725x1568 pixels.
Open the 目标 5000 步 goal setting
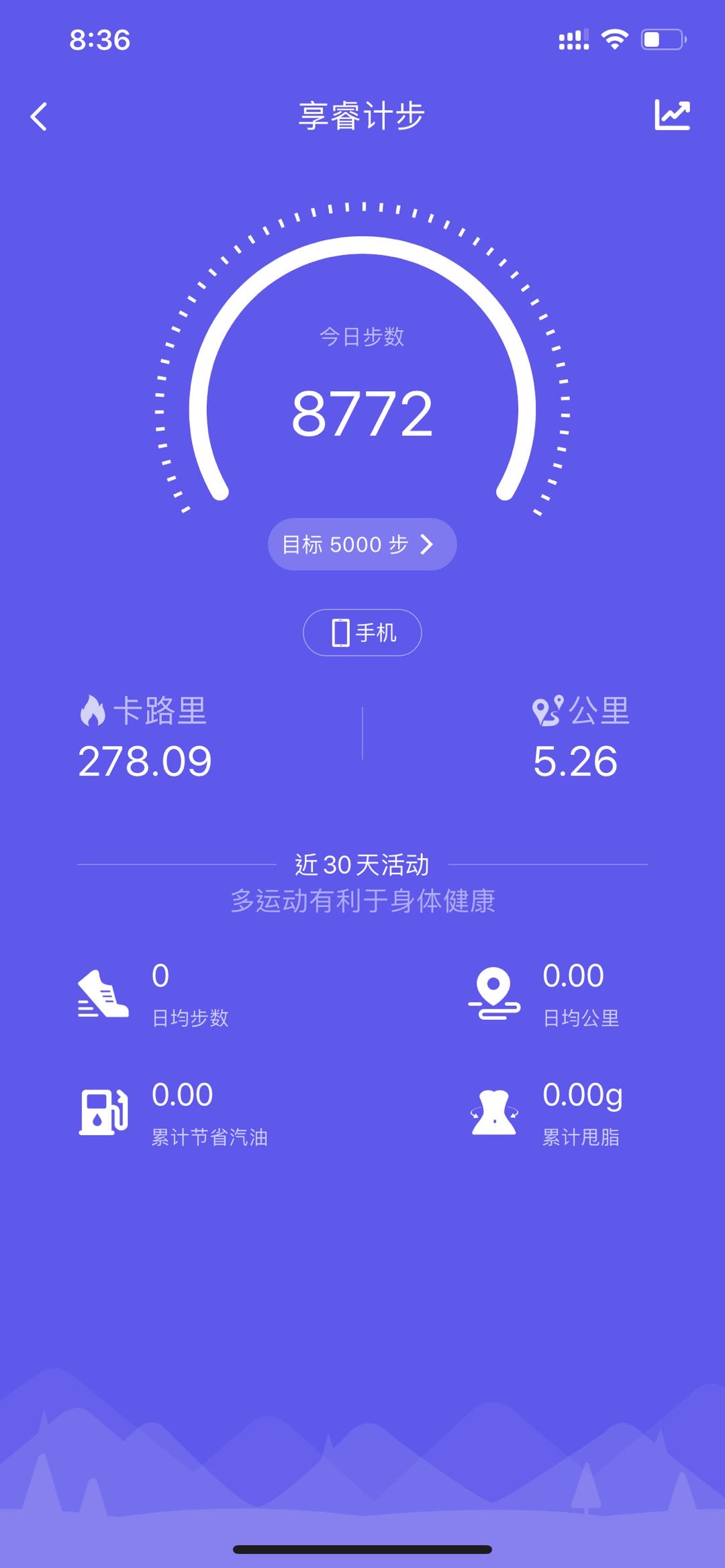tap(362, 544)
